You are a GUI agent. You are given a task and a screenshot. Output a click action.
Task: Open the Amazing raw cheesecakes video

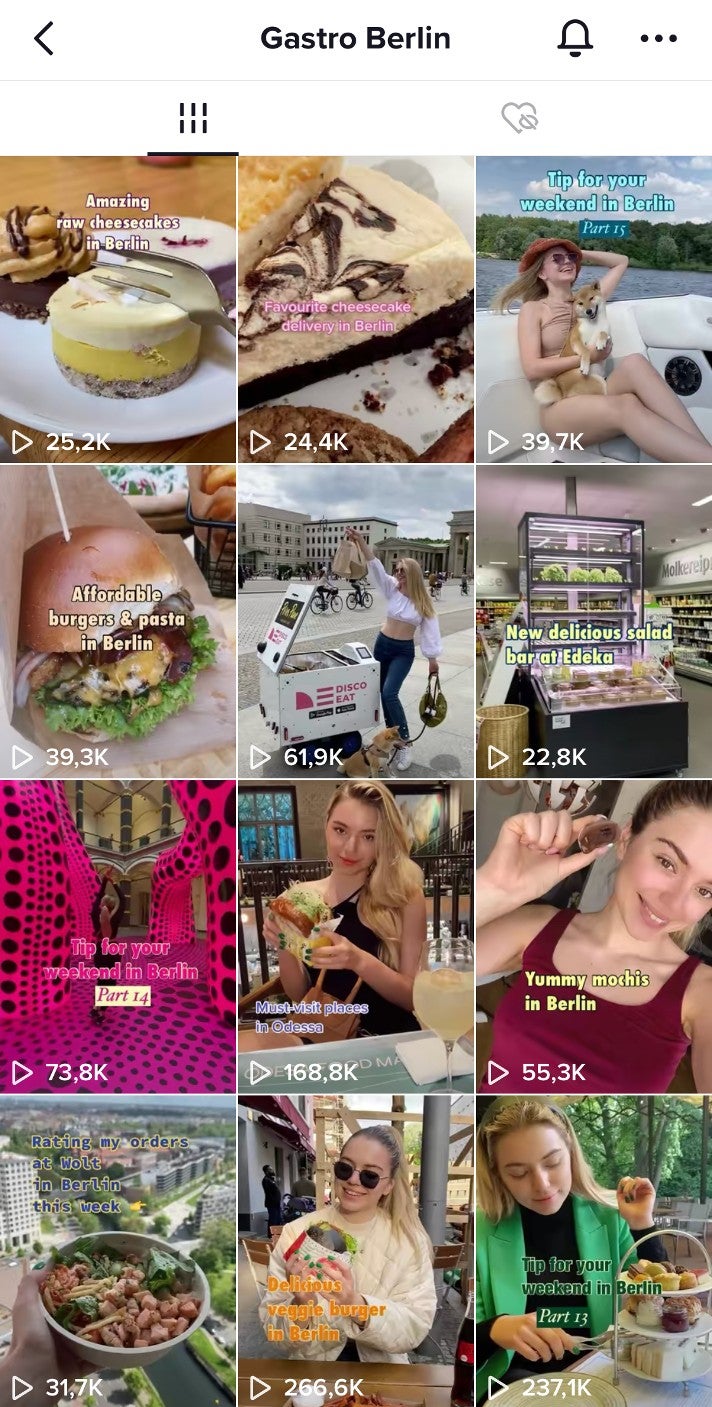click(118, 309)
